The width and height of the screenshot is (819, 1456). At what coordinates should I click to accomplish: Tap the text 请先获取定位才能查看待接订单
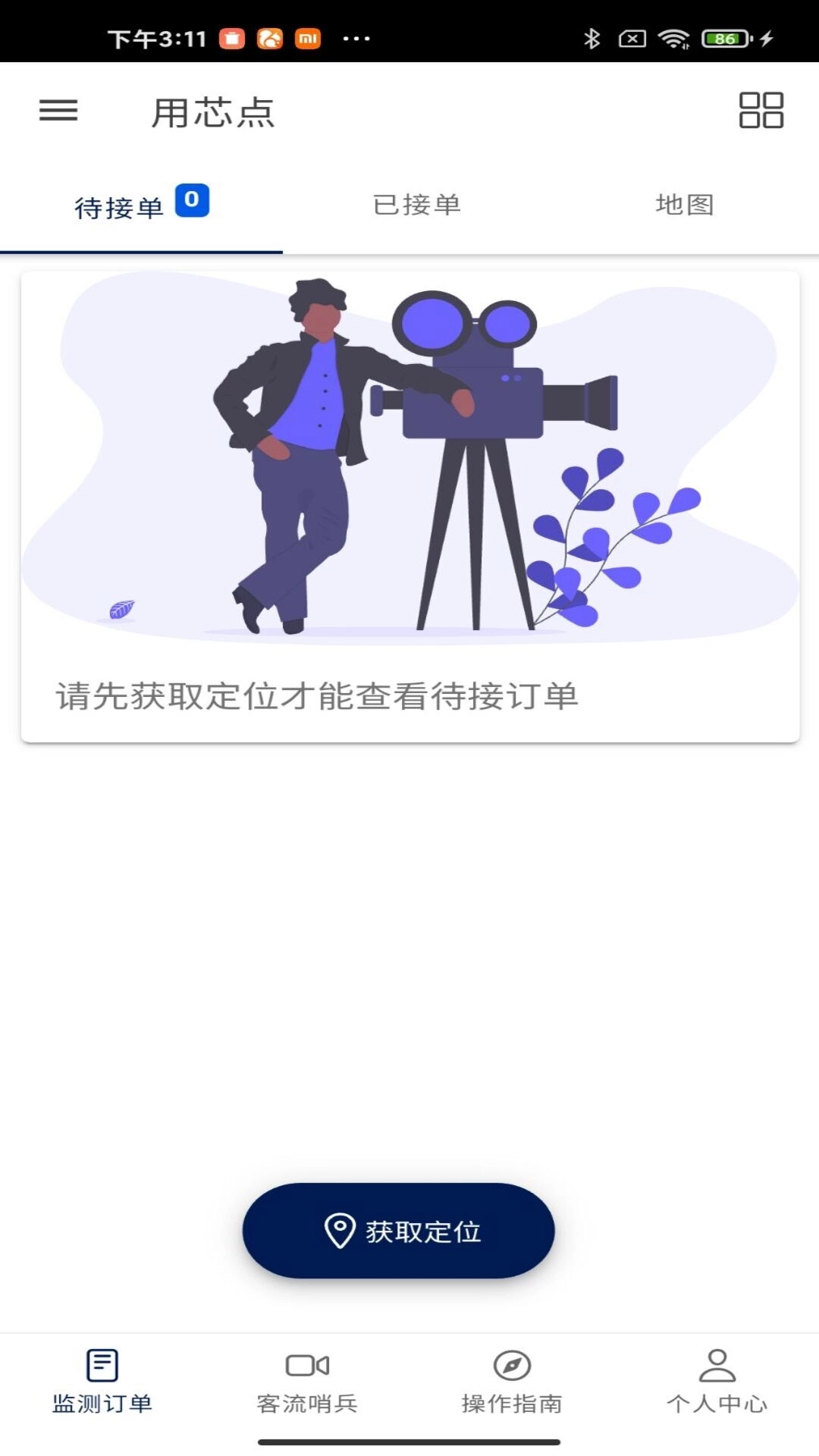click(x=318, y=699)
